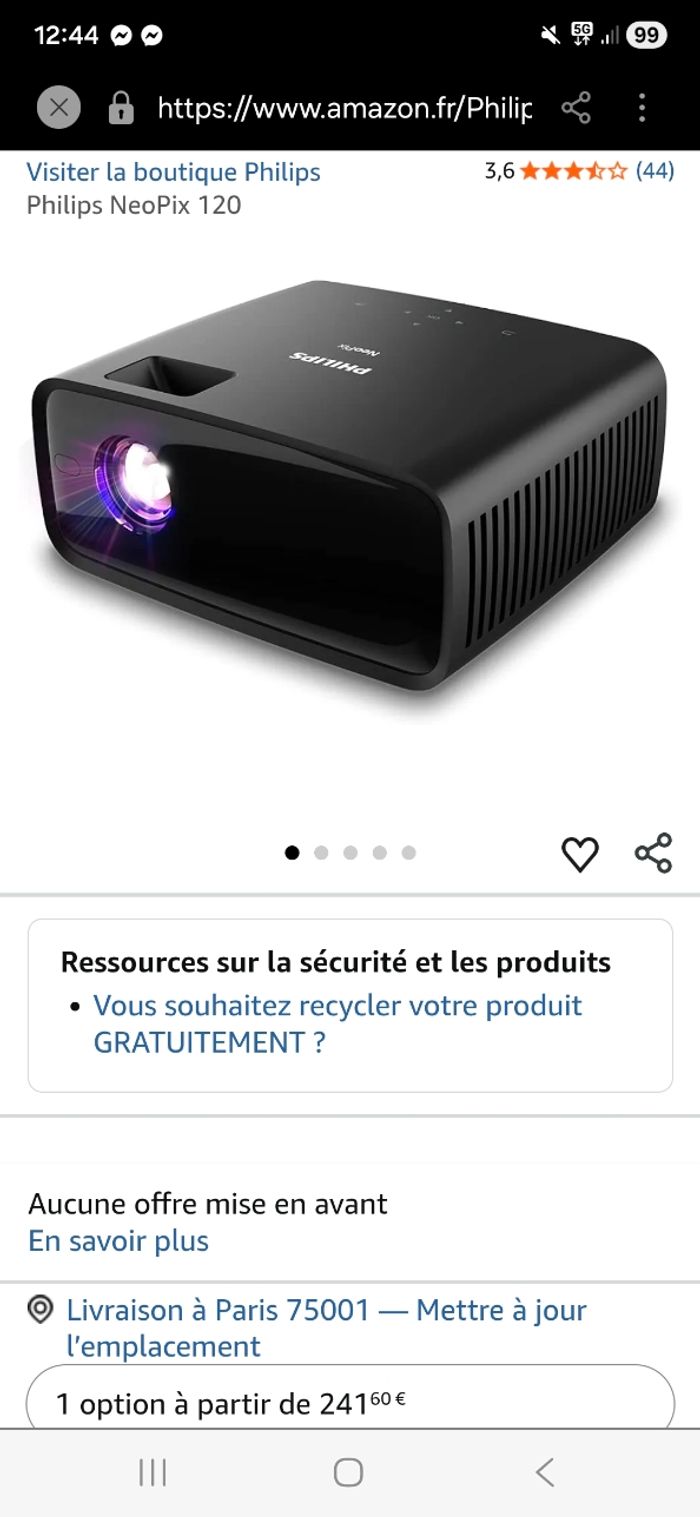View 1 option from 241,60 €

point(350,1403)
